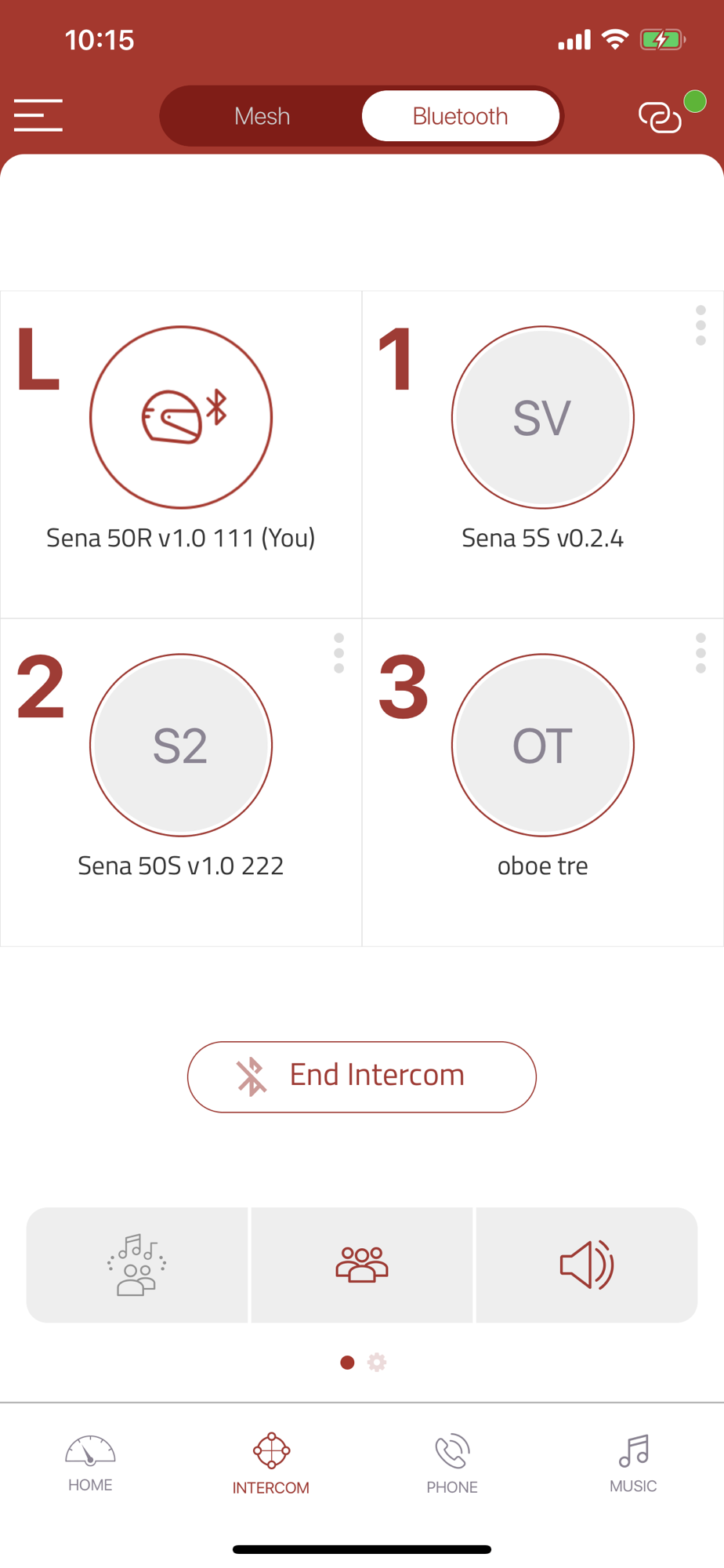Open the Music tab

[x=633, y=1463]
